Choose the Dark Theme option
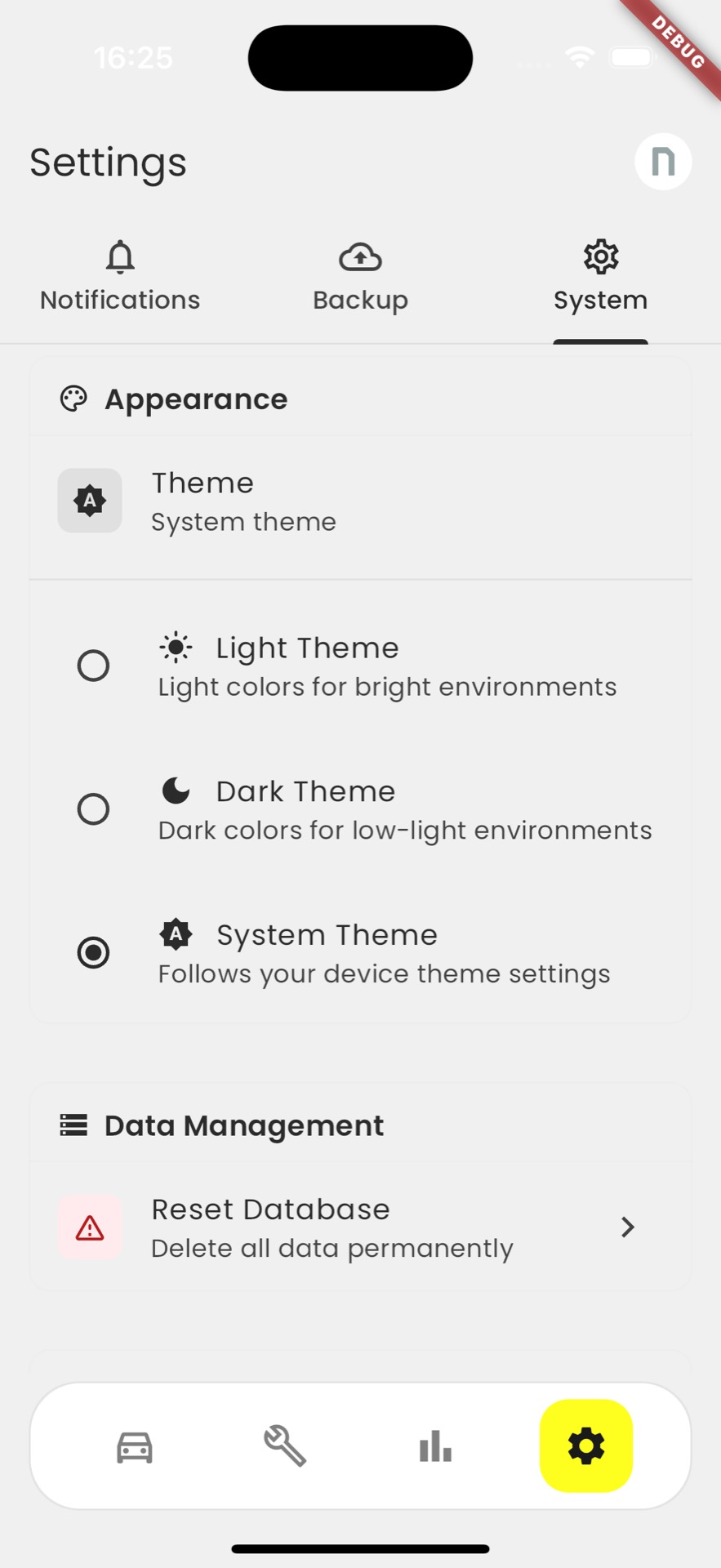The height and width of the screenshot is (1568, 721). pos(94,809)
